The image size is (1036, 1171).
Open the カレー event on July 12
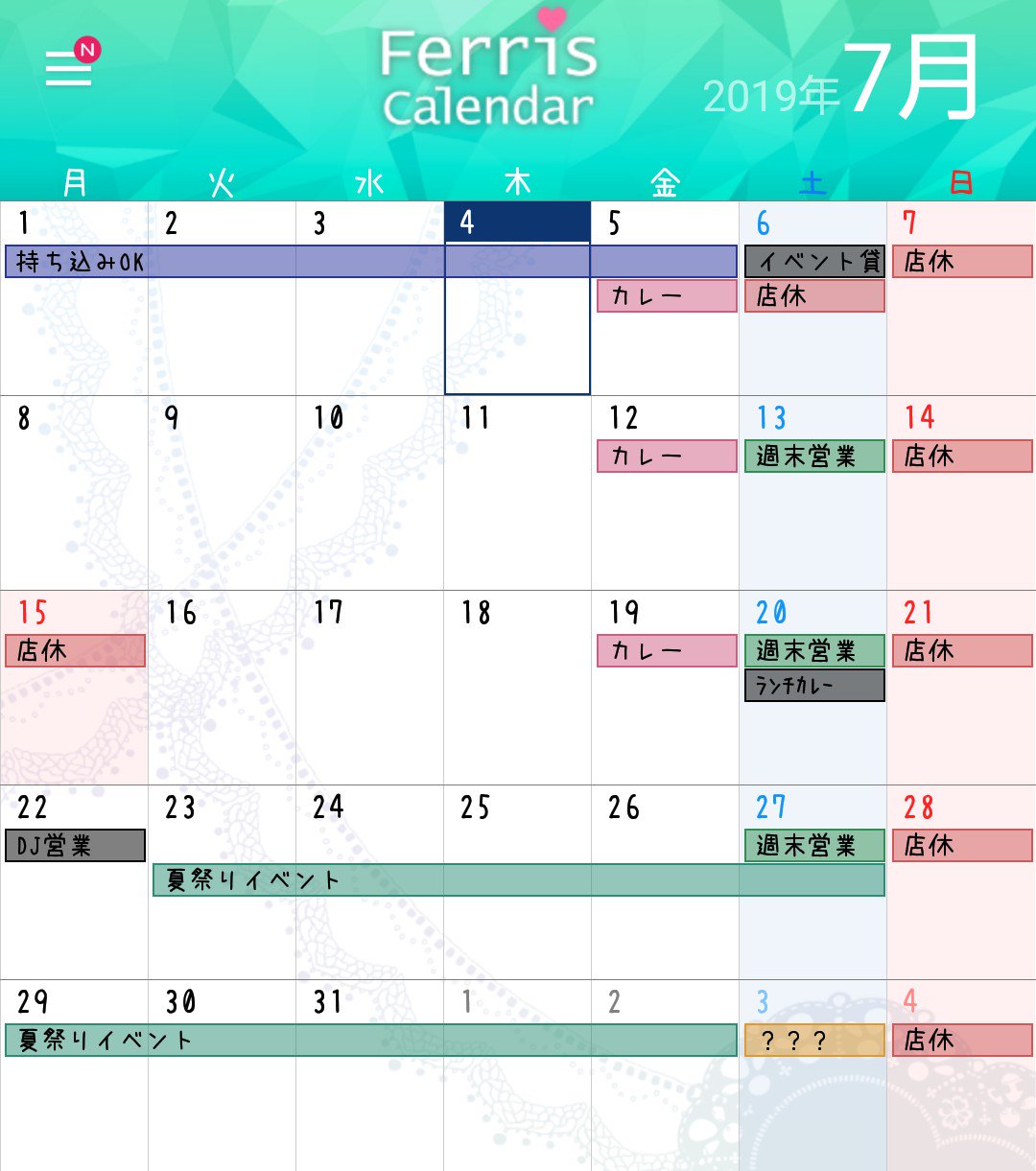point(667,456)
